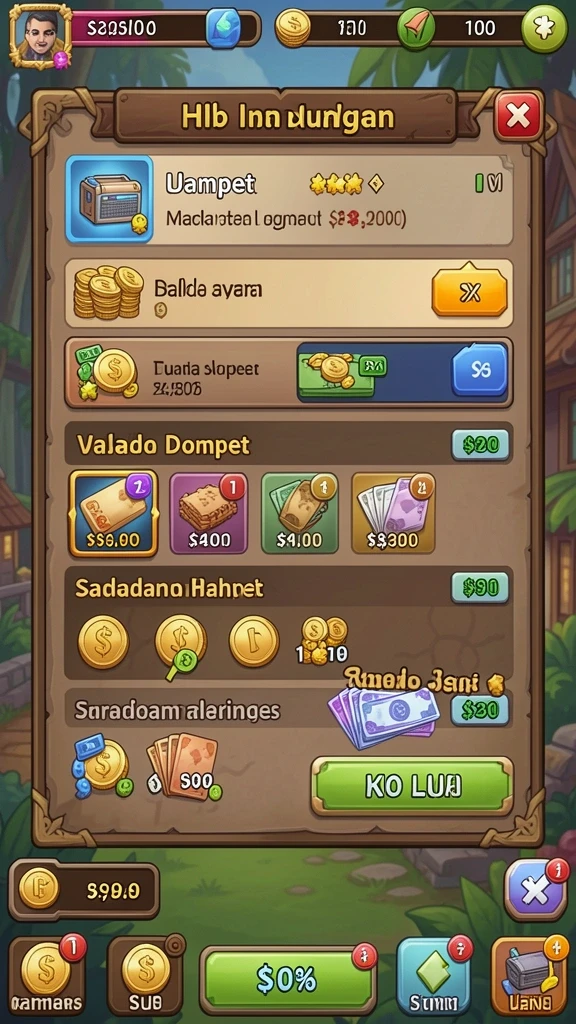
Task: Tap the $90 chip beside Sadadano Hahnpet
Action: point(481,587)
